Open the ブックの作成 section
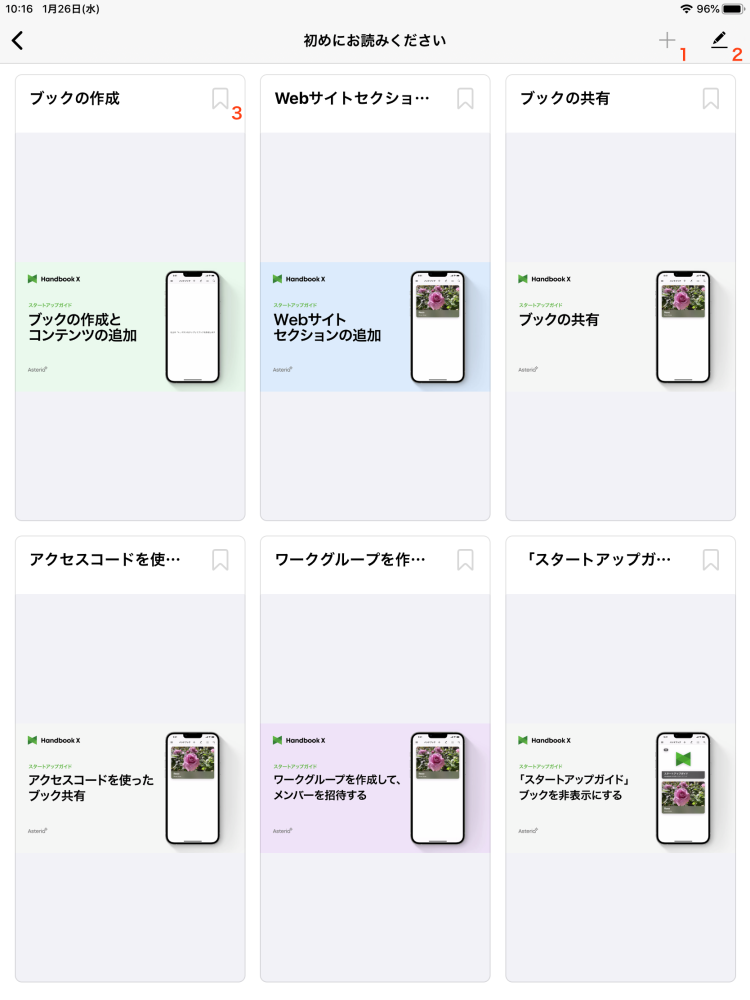The height and width of the screenshot is (1000, 750). tap(130, 327)
